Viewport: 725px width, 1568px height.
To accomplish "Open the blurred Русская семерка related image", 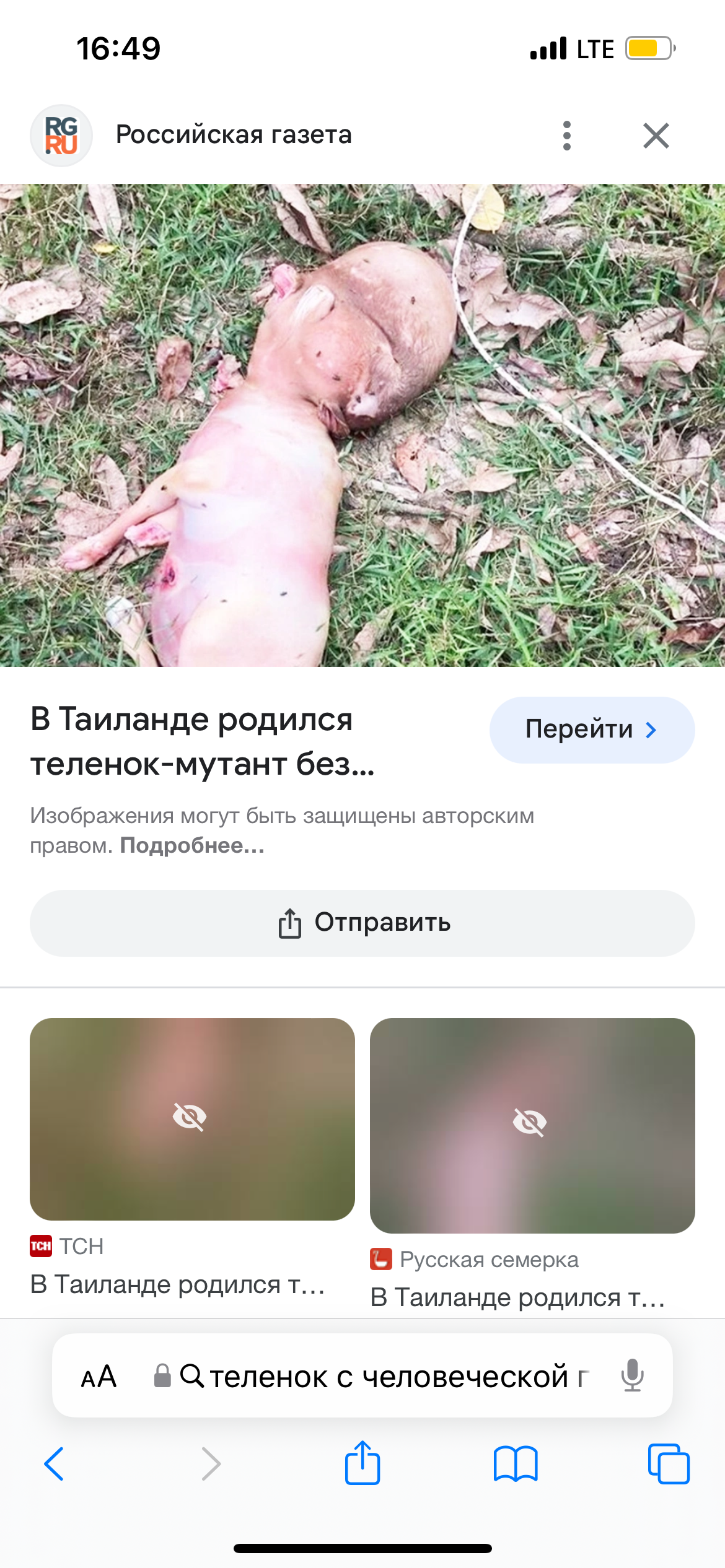I will click(532, 1125).
